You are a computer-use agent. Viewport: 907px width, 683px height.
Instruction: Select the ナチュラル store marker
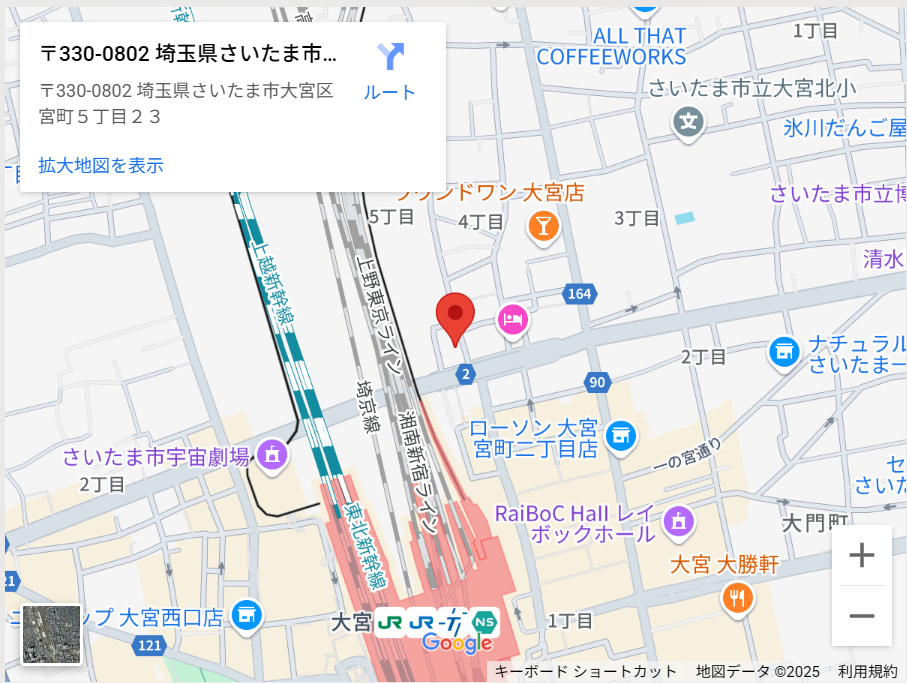click(783, 351)
